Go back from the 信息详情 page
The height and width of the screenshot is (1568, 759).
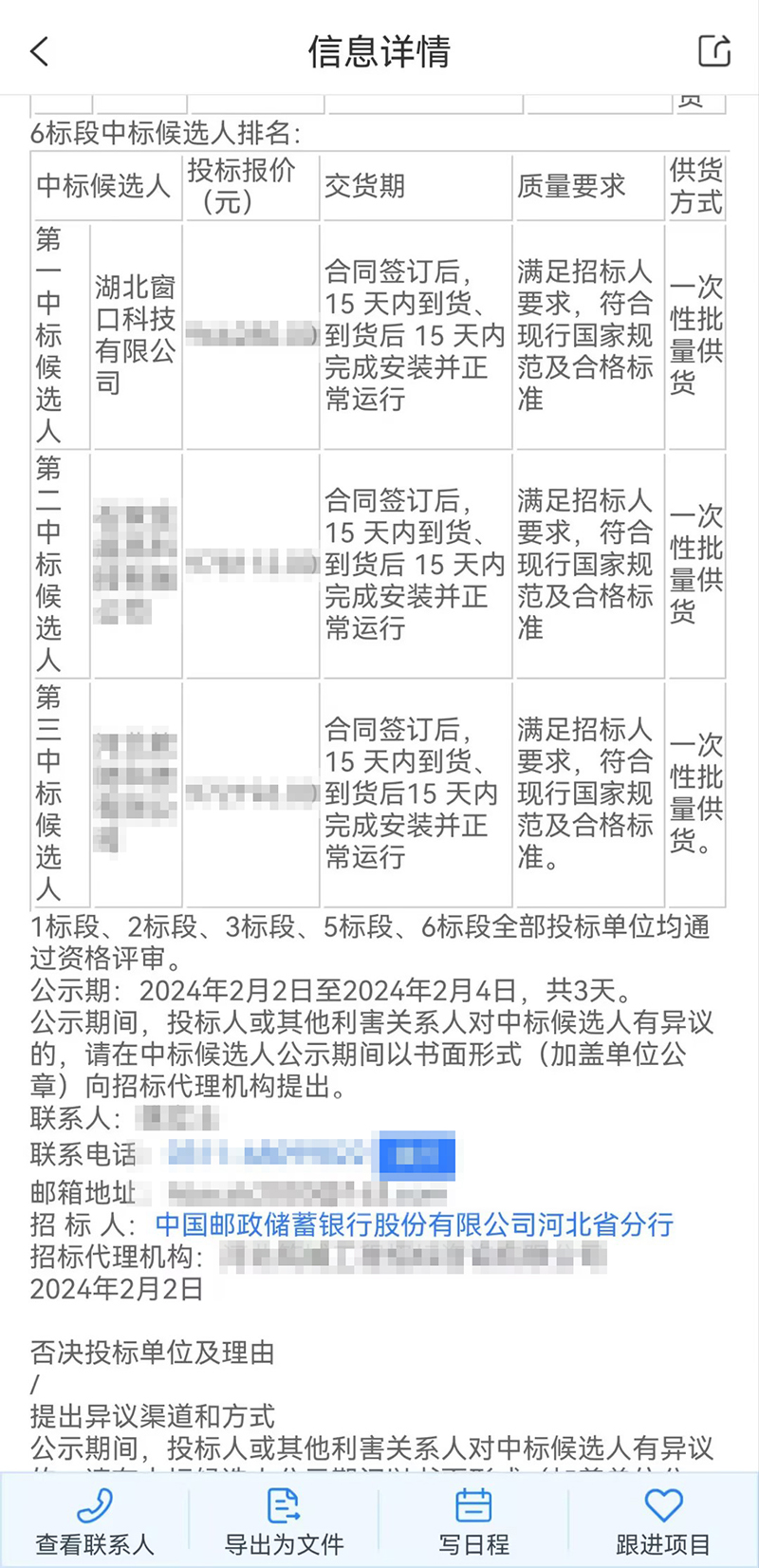40,51
